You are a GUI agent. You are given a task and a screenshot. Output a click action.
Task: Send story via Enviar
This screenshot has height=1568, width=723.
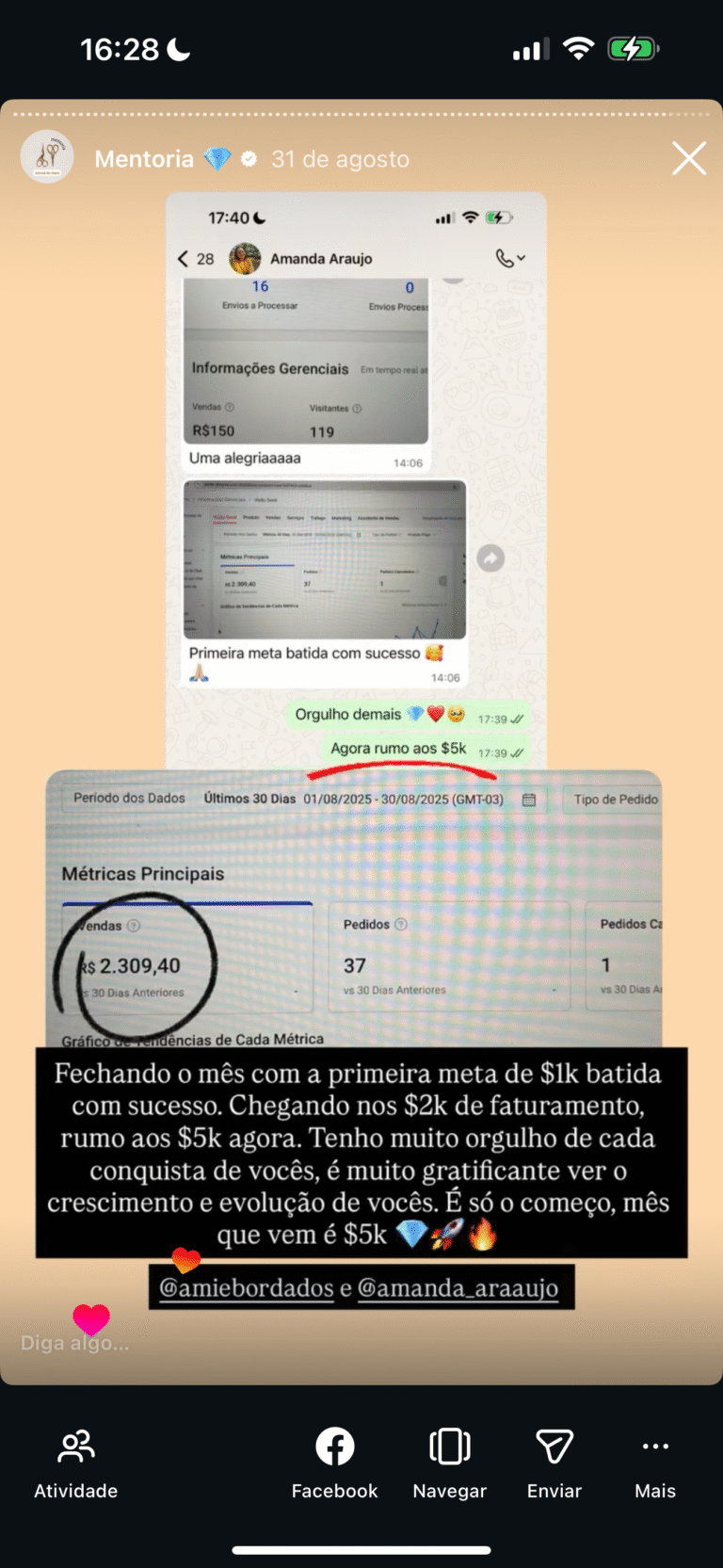[x=554, y=1463]
